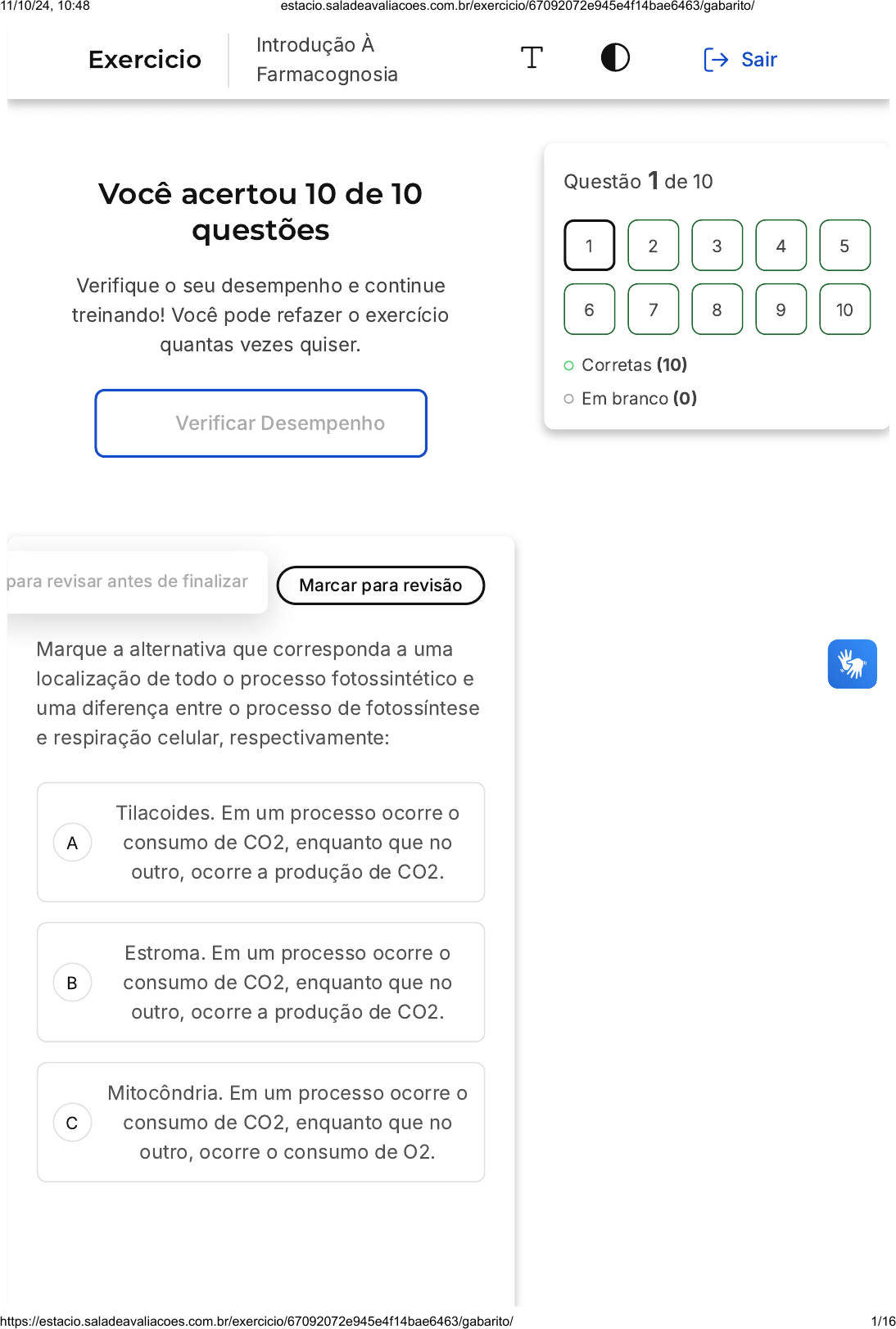This screenshot has width=896, height=1329.
Task: Select question 5 in the navigator
Action: coord(845,246)
